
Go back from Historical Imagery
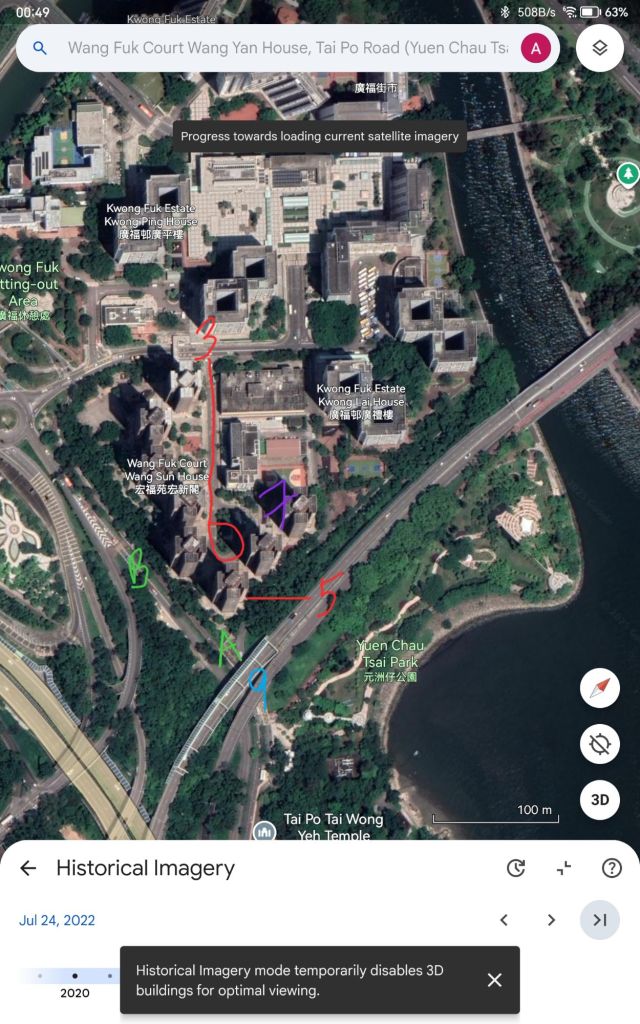tap(28, 868)
